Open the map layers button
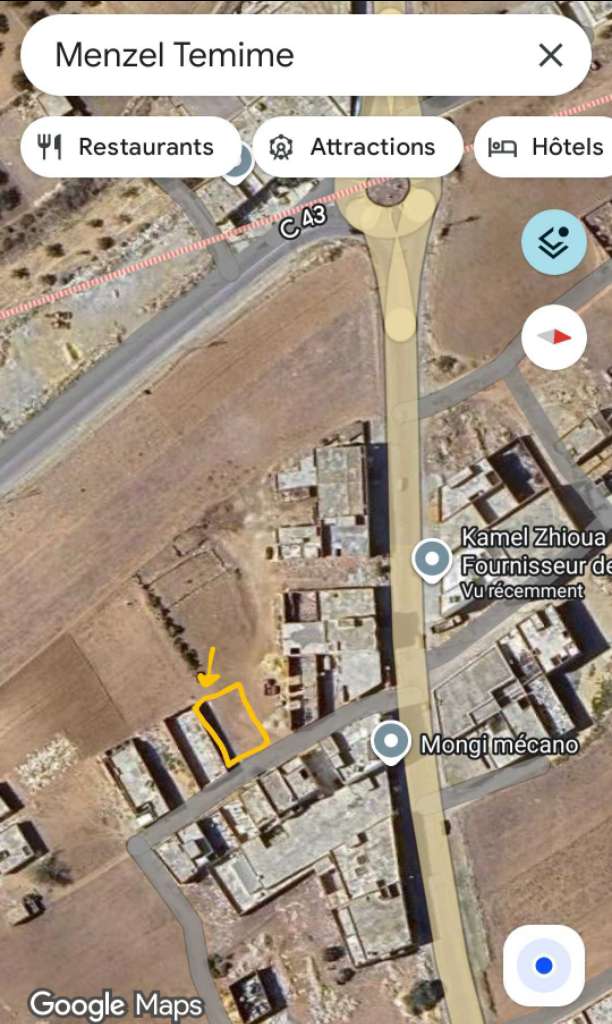This screenshot has width=612, height=1024. [x=553, y=242]
